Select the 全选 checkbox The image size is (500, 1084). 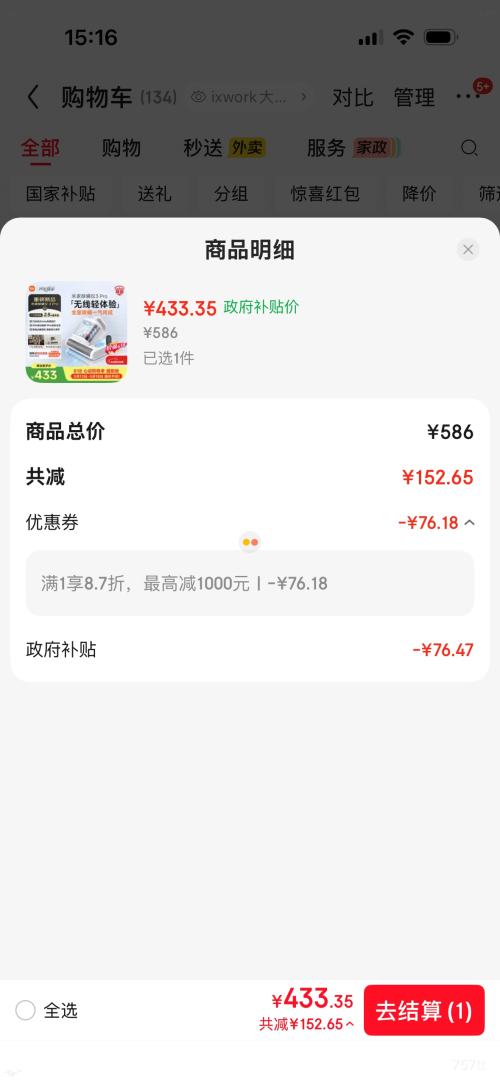(x=26, y=1011)
